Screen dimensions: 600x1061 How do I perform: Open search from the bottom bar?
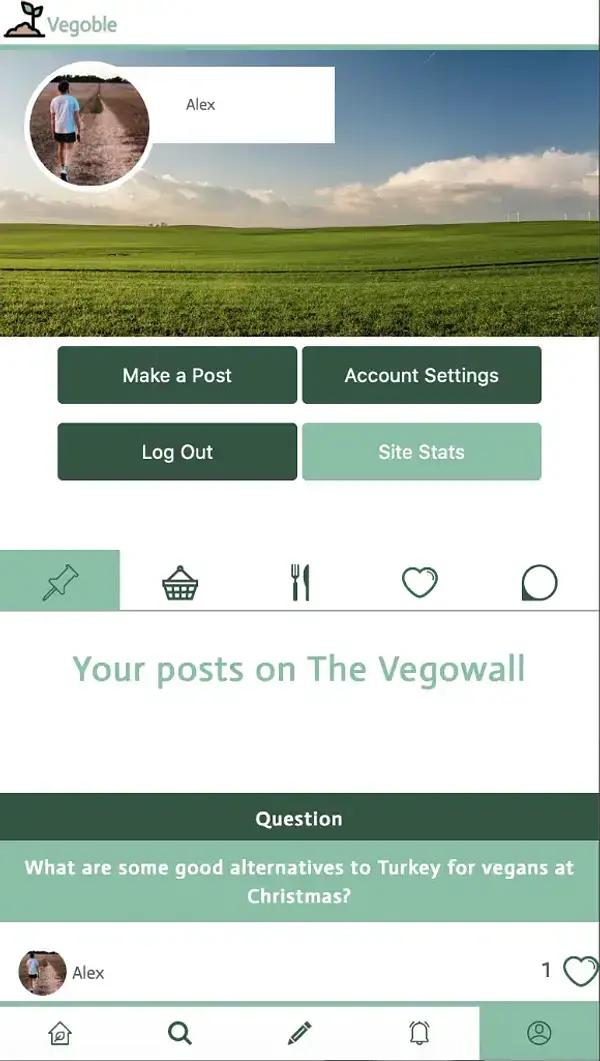click(180, 1033)
